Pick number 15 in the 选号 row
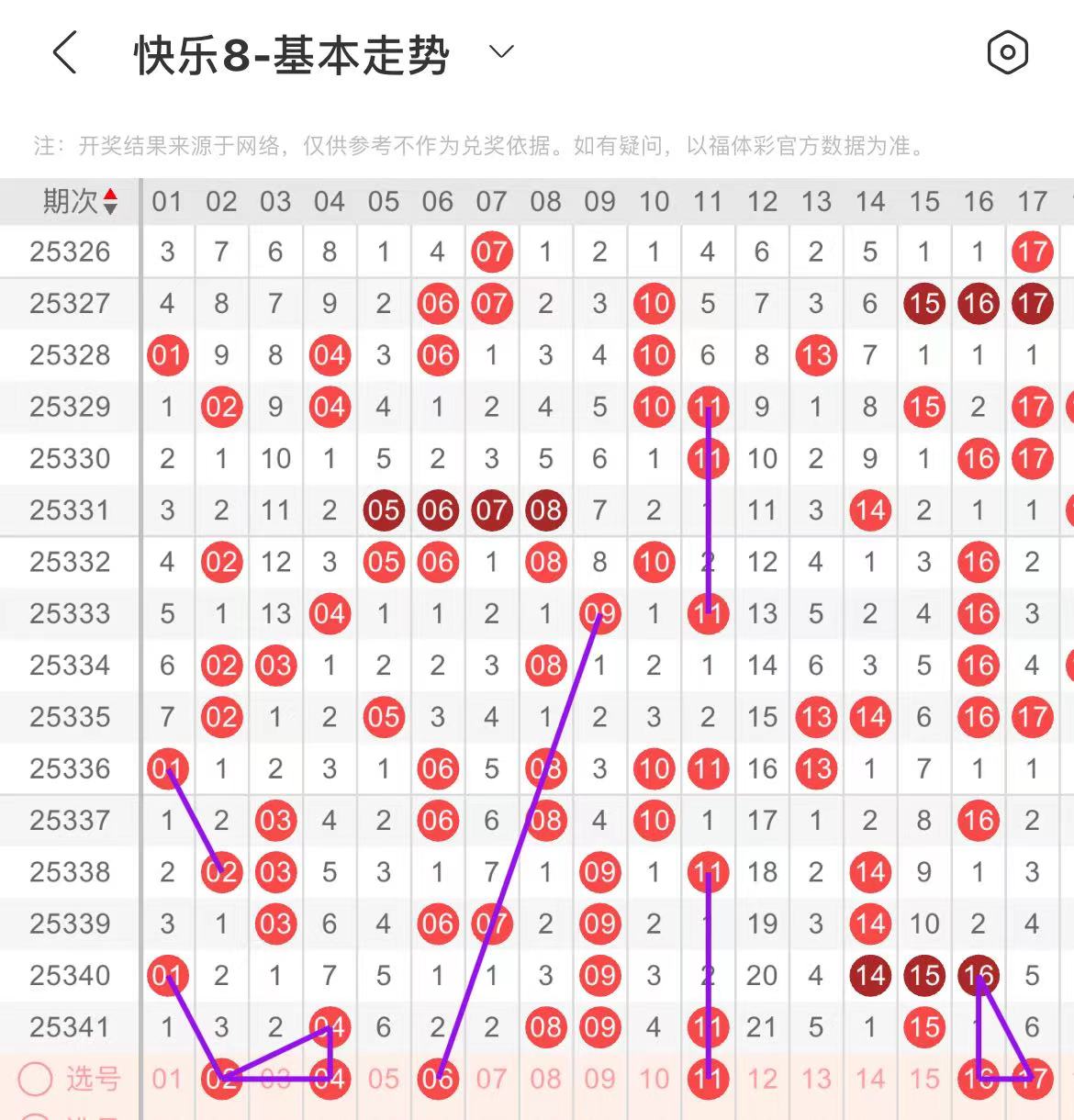The image size is (1074, 1120). coord(924,1079)
